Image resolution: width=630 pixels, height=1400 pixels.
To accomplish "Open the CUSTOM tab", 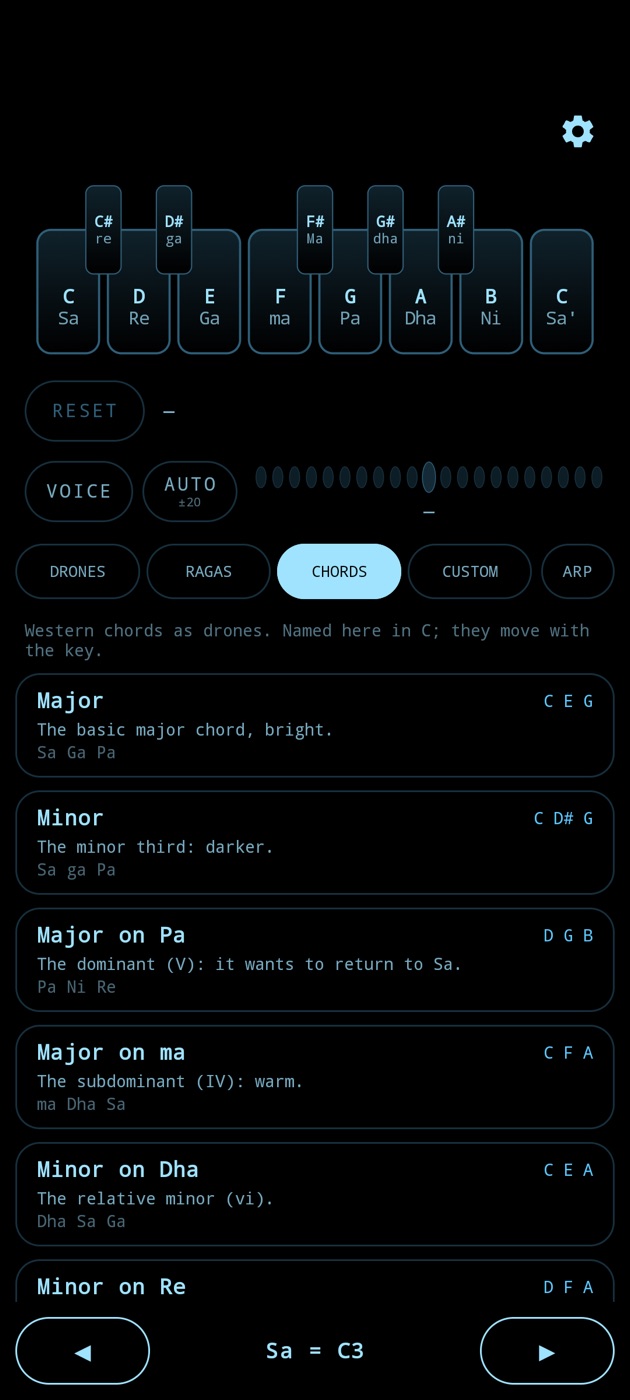I will (470, 571).
